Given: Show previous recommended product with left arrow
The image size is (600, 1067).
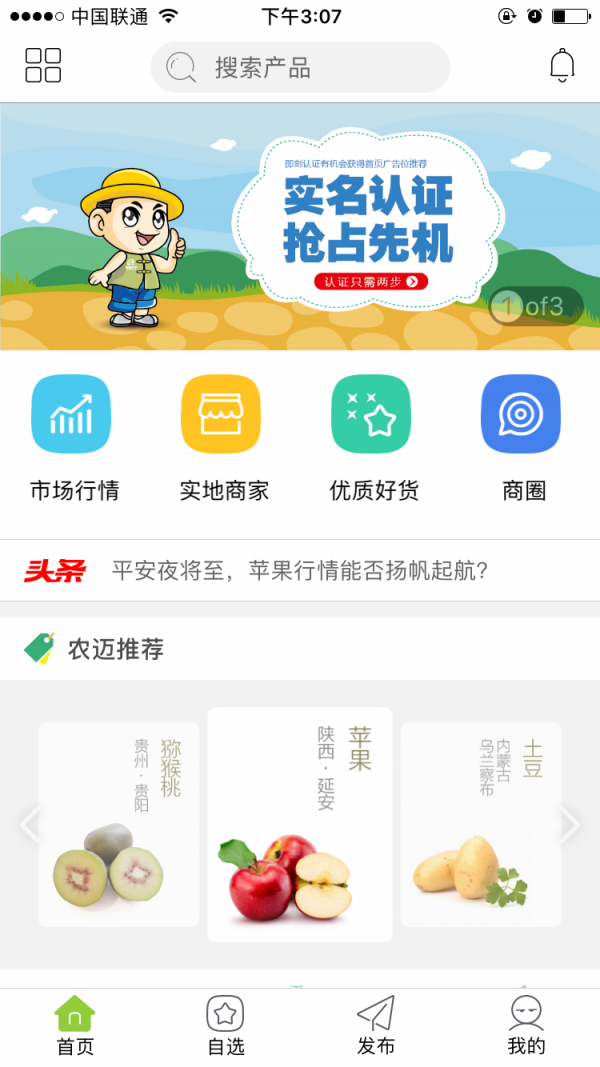Looking at the screenshot, I should [x=29, y=824].
